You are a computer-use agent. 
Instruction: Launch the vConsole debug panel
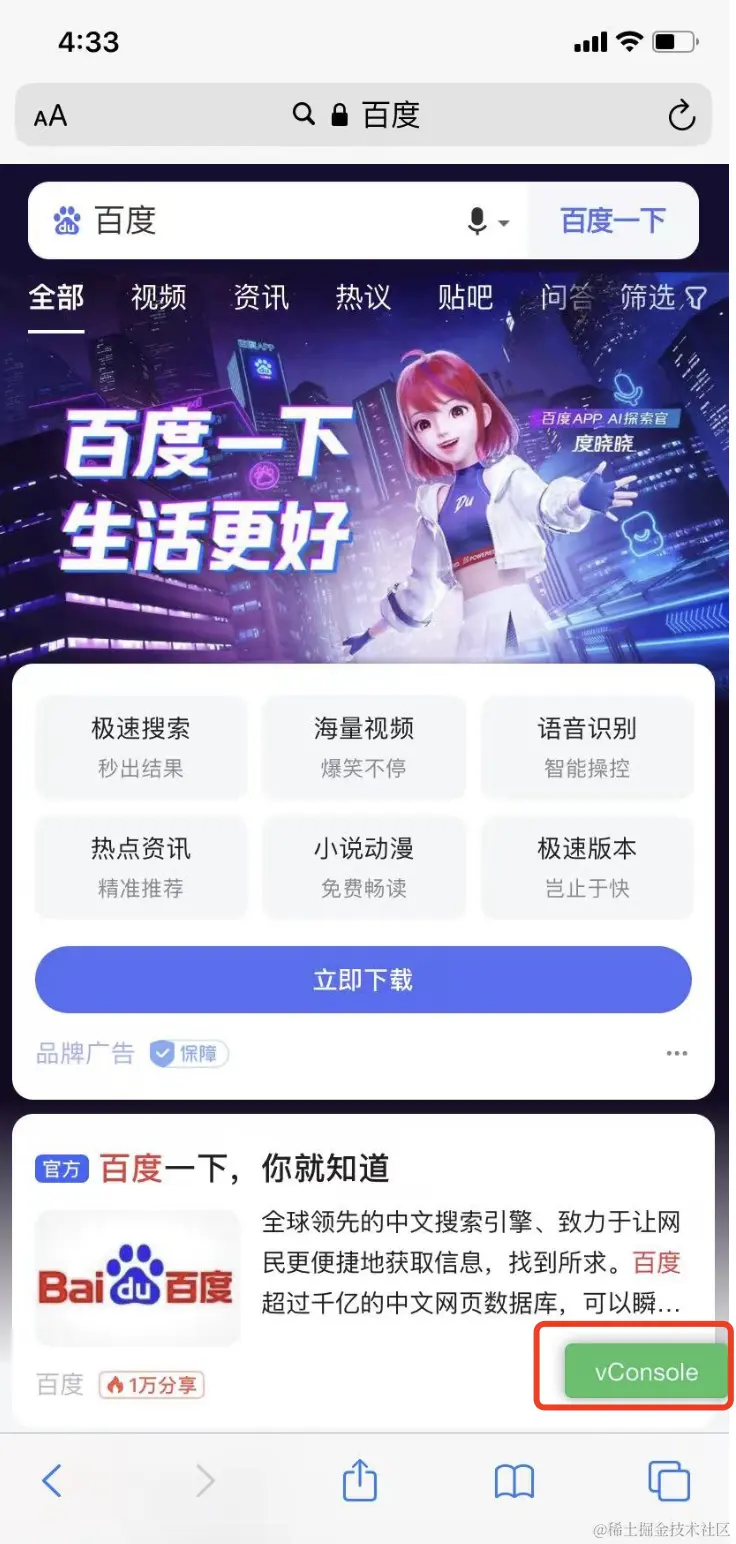coord(645,1372)
